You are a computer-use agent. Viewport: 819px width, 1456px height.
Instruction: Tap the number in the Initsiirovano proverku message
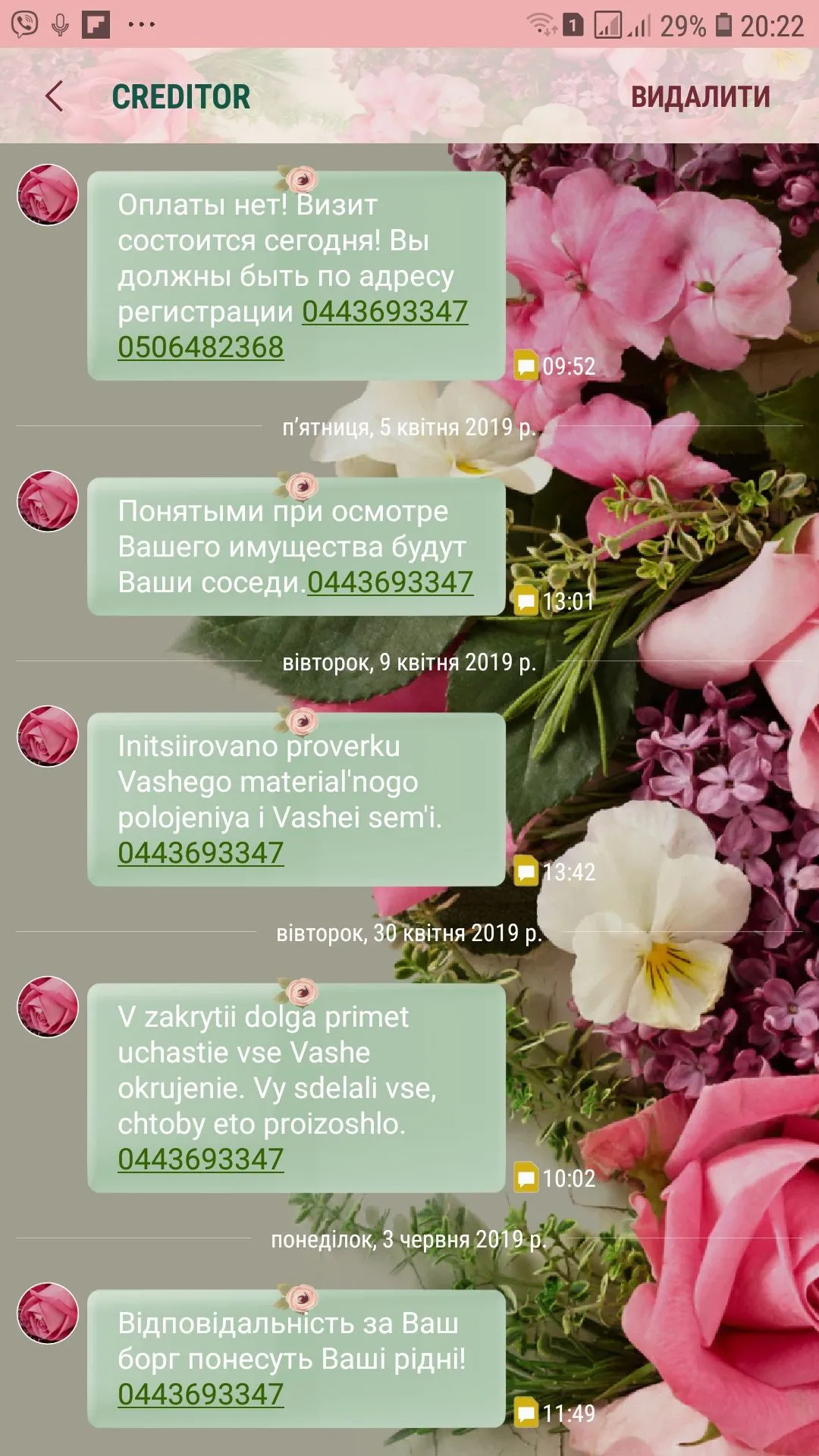coord(201,853)
